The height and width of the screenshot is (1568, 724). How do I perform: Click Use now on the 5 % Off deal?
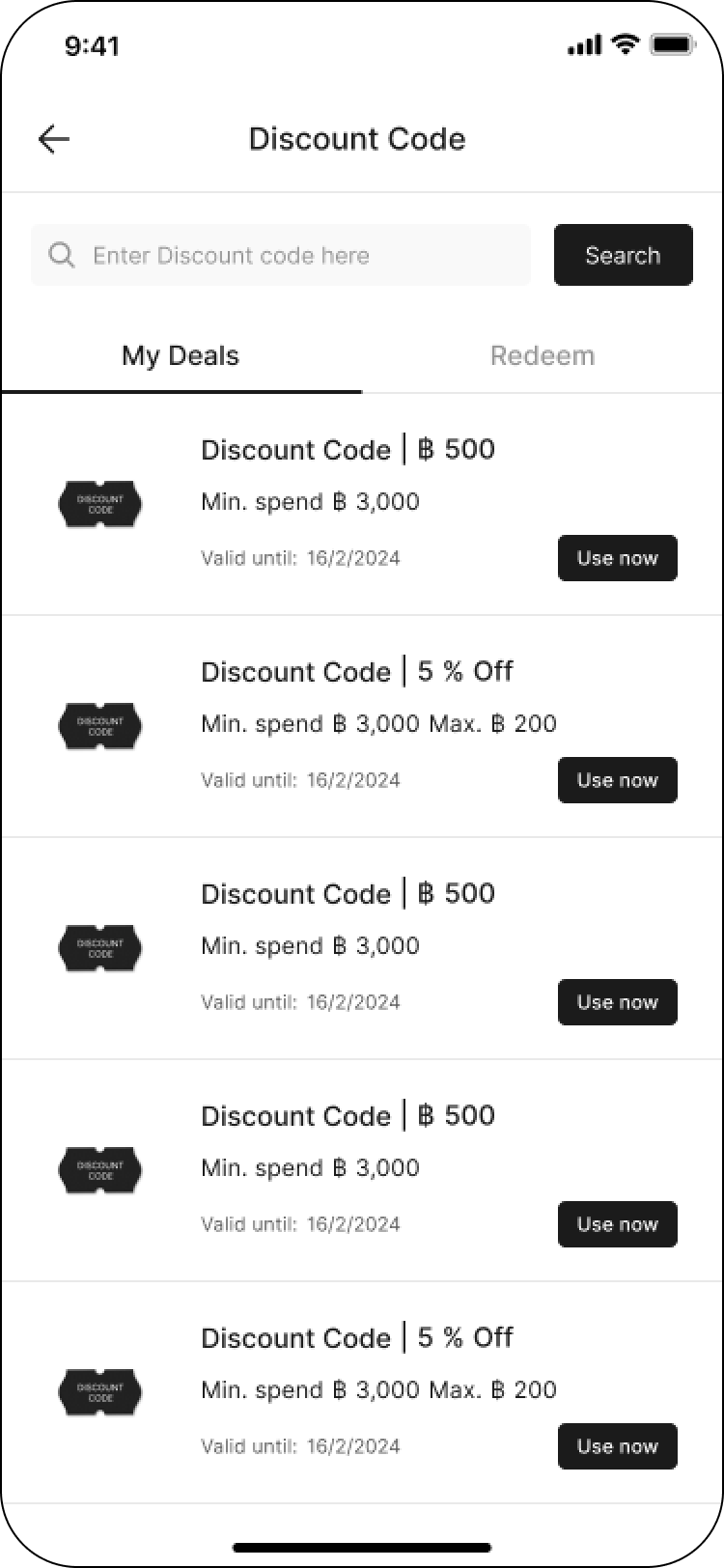617,780
